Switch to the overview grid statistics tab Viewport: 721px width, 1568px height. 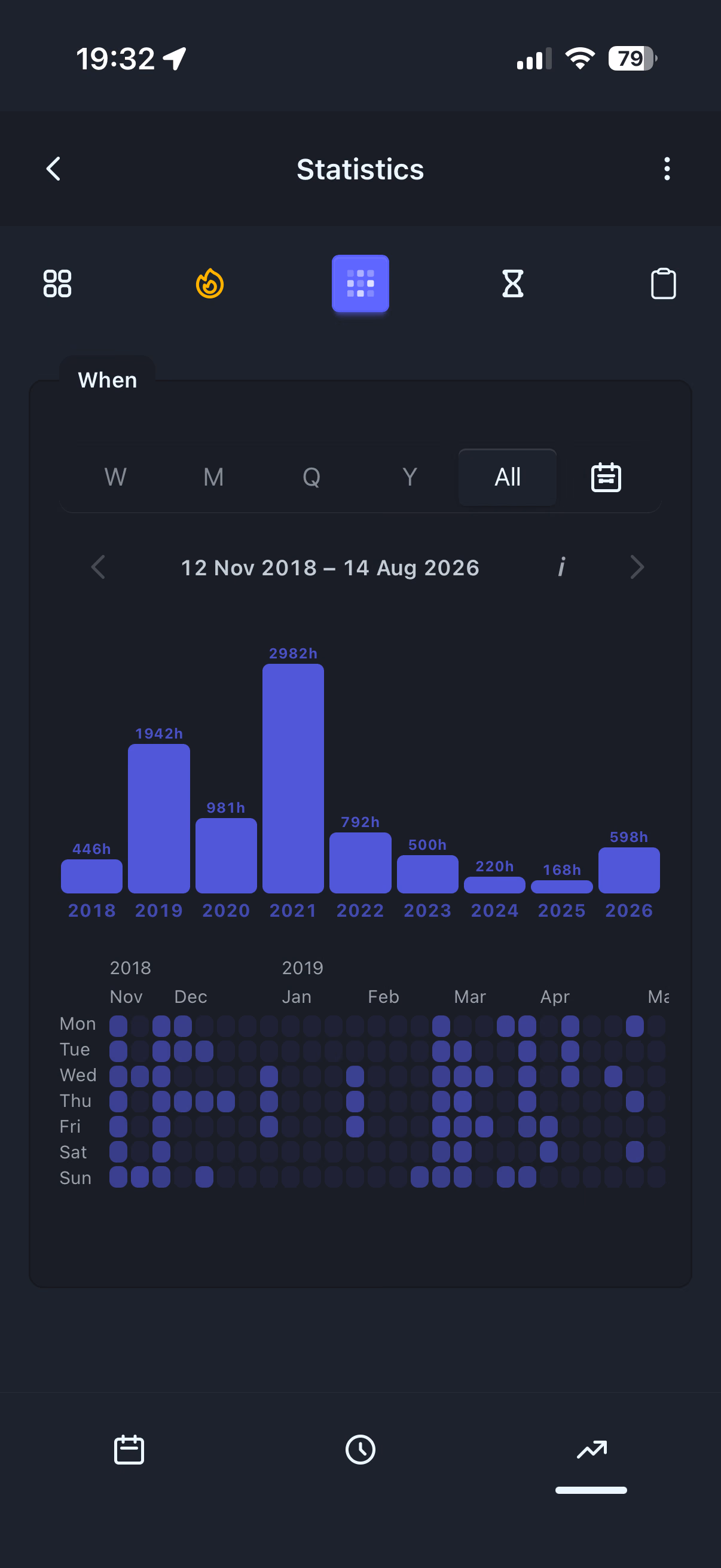pyautogui.click(x=57, y=283)
